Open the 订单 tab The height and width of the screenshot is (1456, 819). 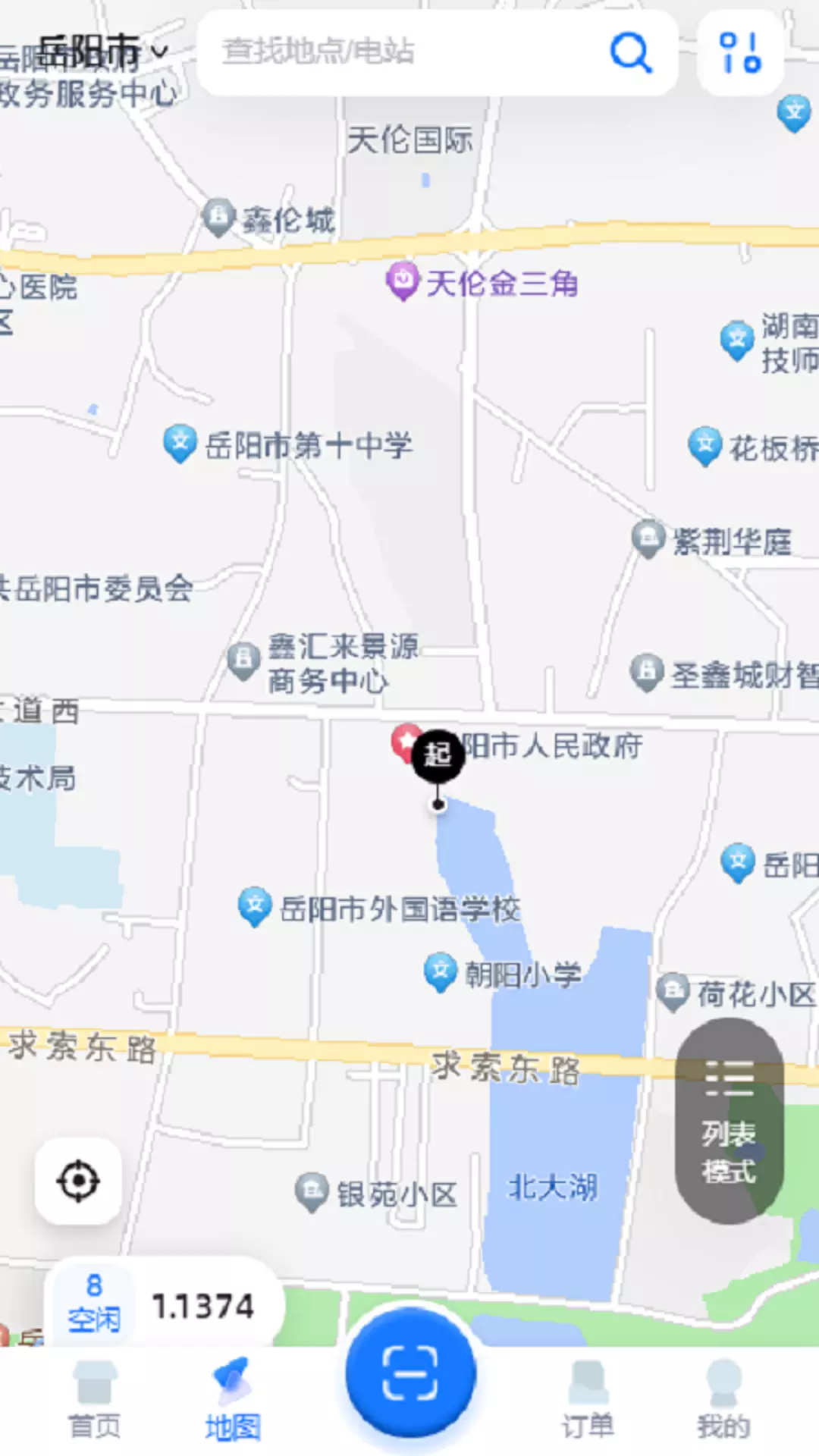(x=588, y=1400)
